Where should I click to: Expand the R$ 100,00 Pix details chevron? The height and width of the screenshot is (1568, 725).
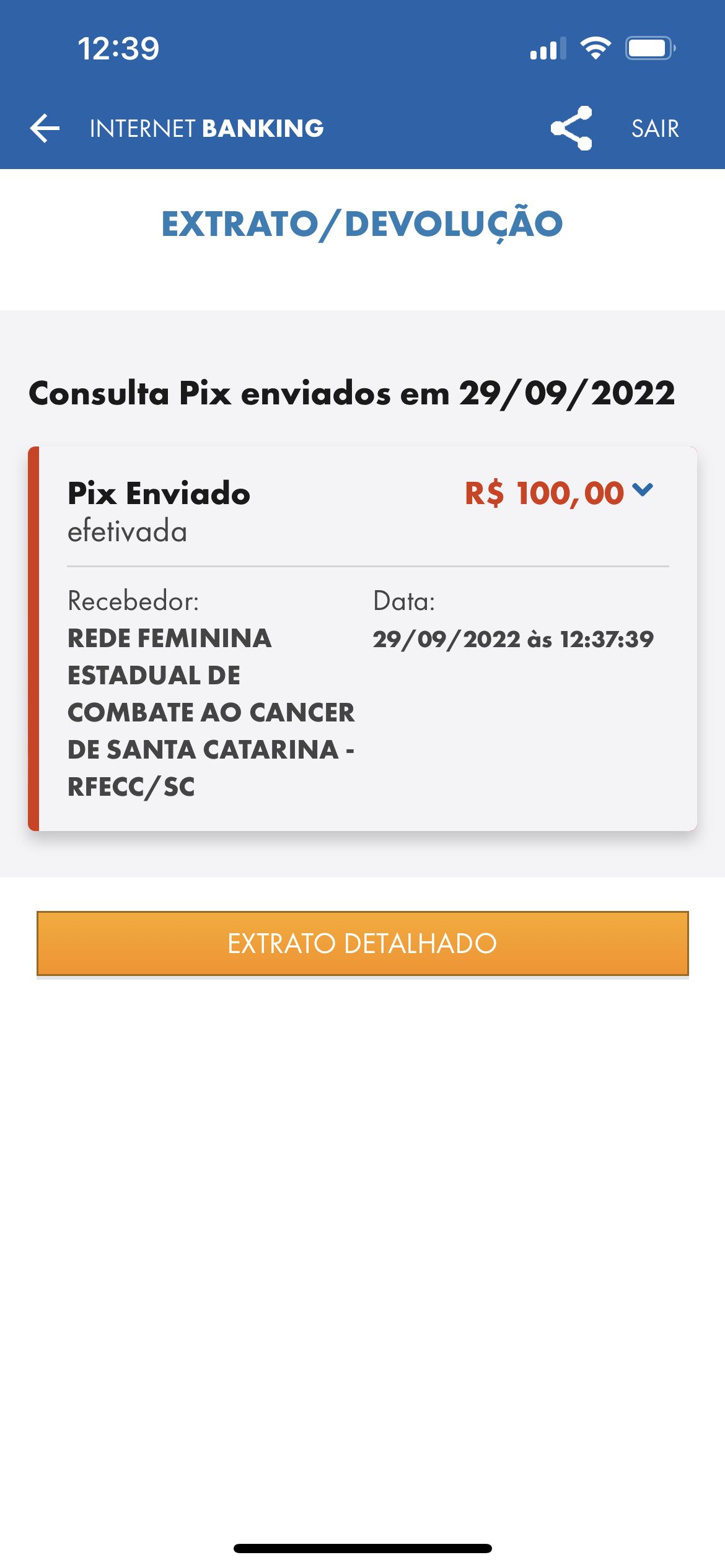(643, 490)
